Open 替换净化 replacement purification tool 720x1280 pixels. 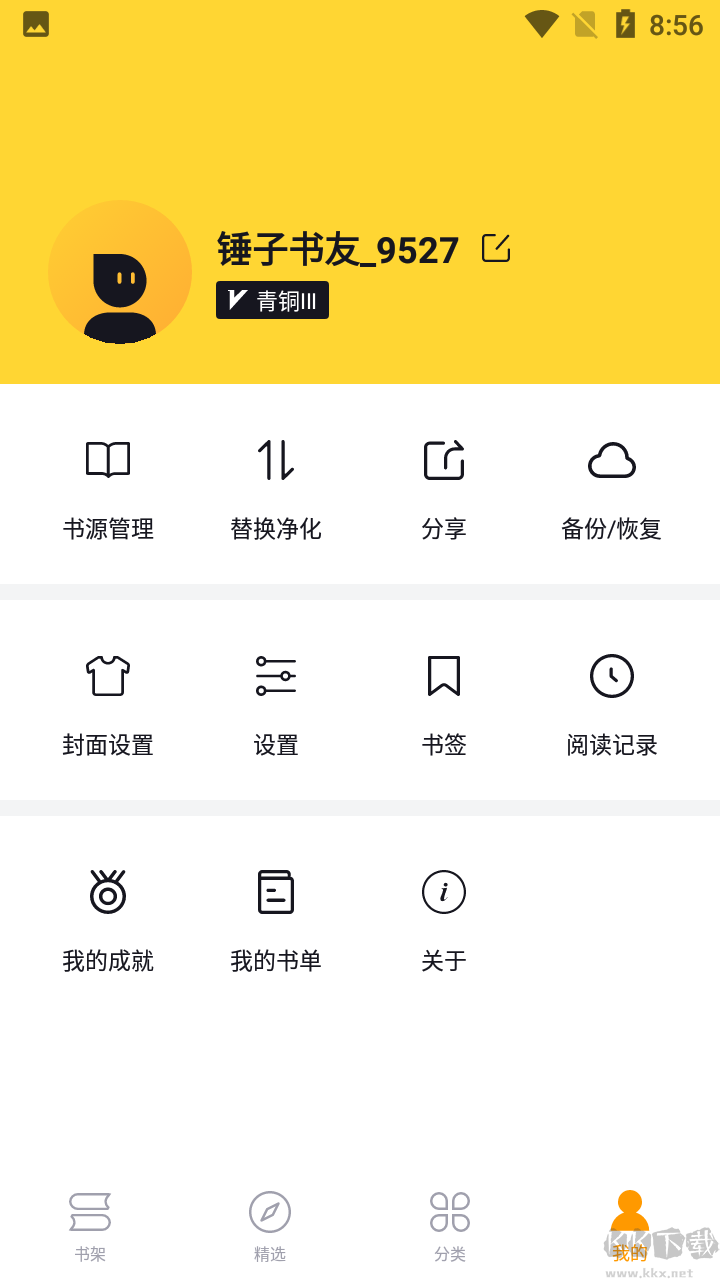click(276, 485)
